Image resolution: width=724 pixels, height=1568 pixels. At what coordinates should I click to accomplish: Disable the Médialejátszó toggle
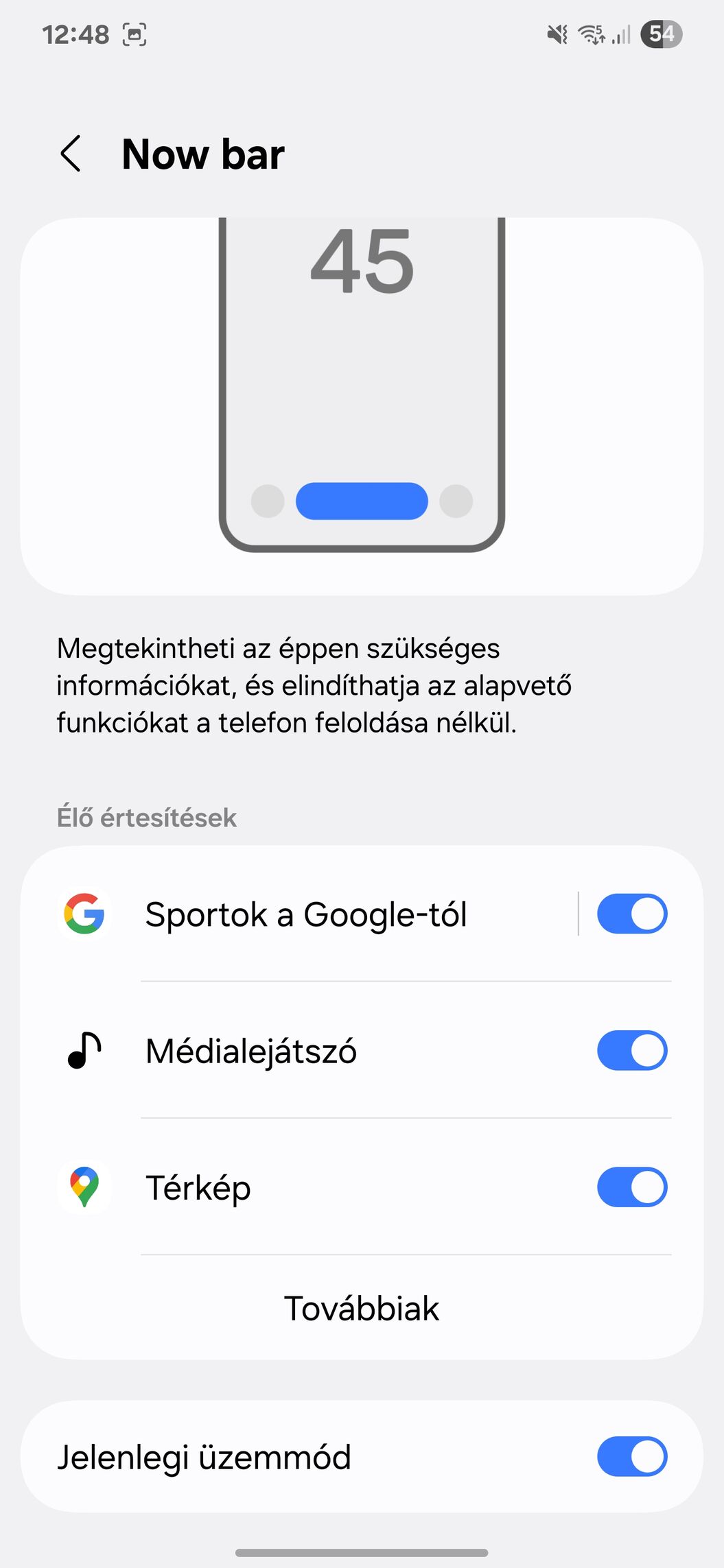click(x=632, y=1051)
